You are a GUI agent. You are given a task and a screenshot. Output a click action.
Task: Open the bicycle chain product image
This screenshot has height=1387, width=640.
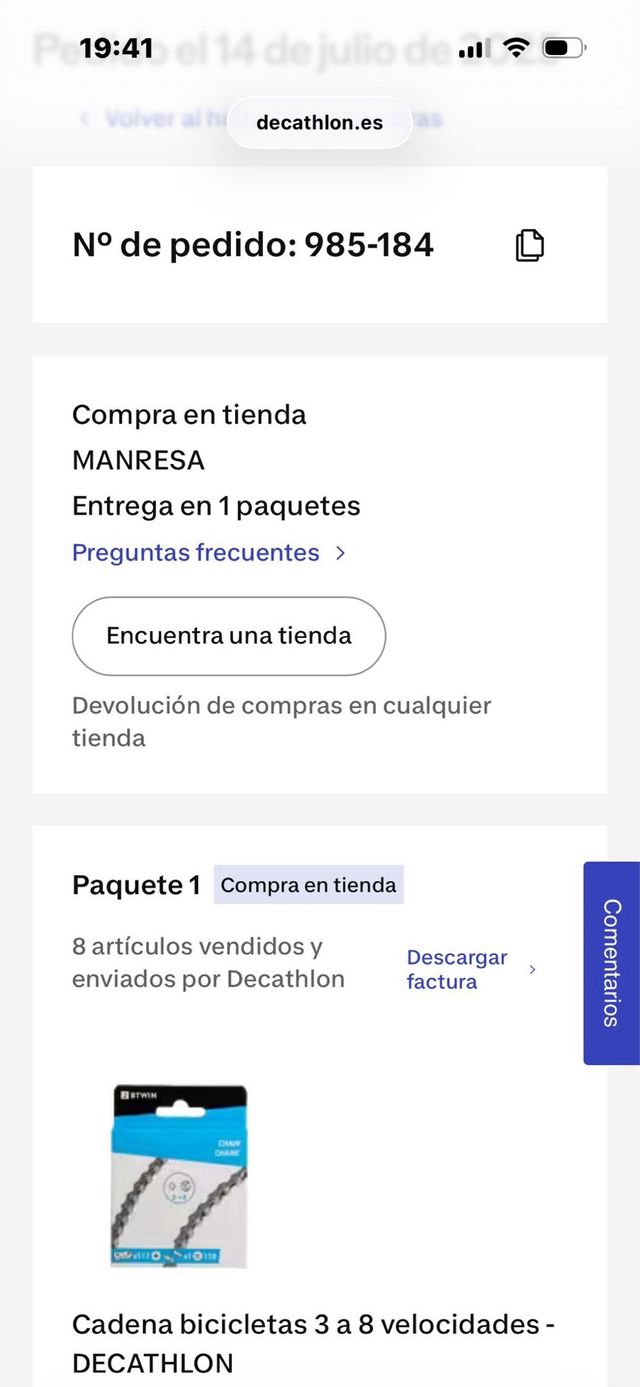pyautogui.click(x=179, y=1176)
